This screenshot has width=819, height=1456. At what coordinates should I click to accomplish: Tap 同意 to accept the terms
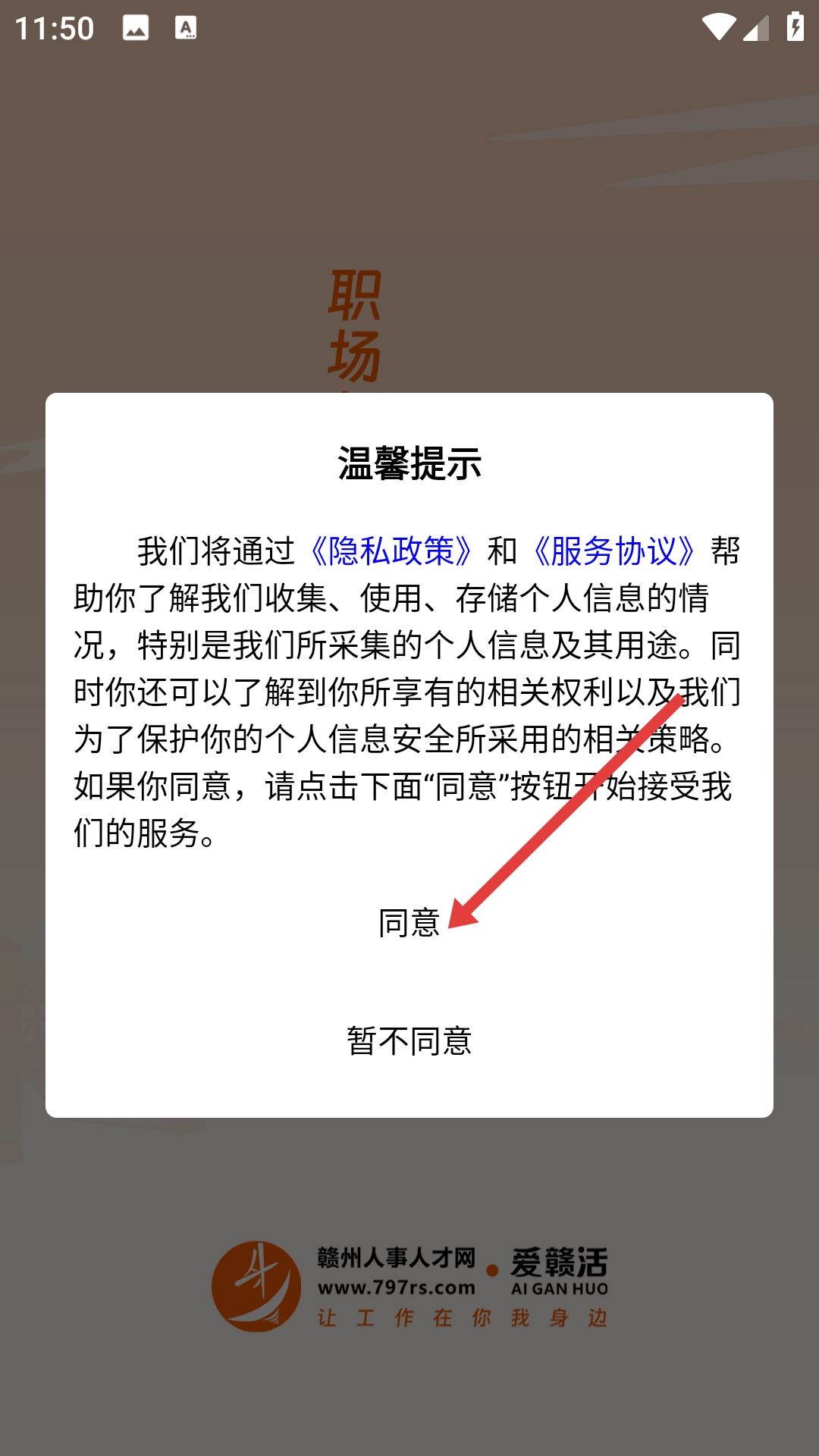point(409,923)
